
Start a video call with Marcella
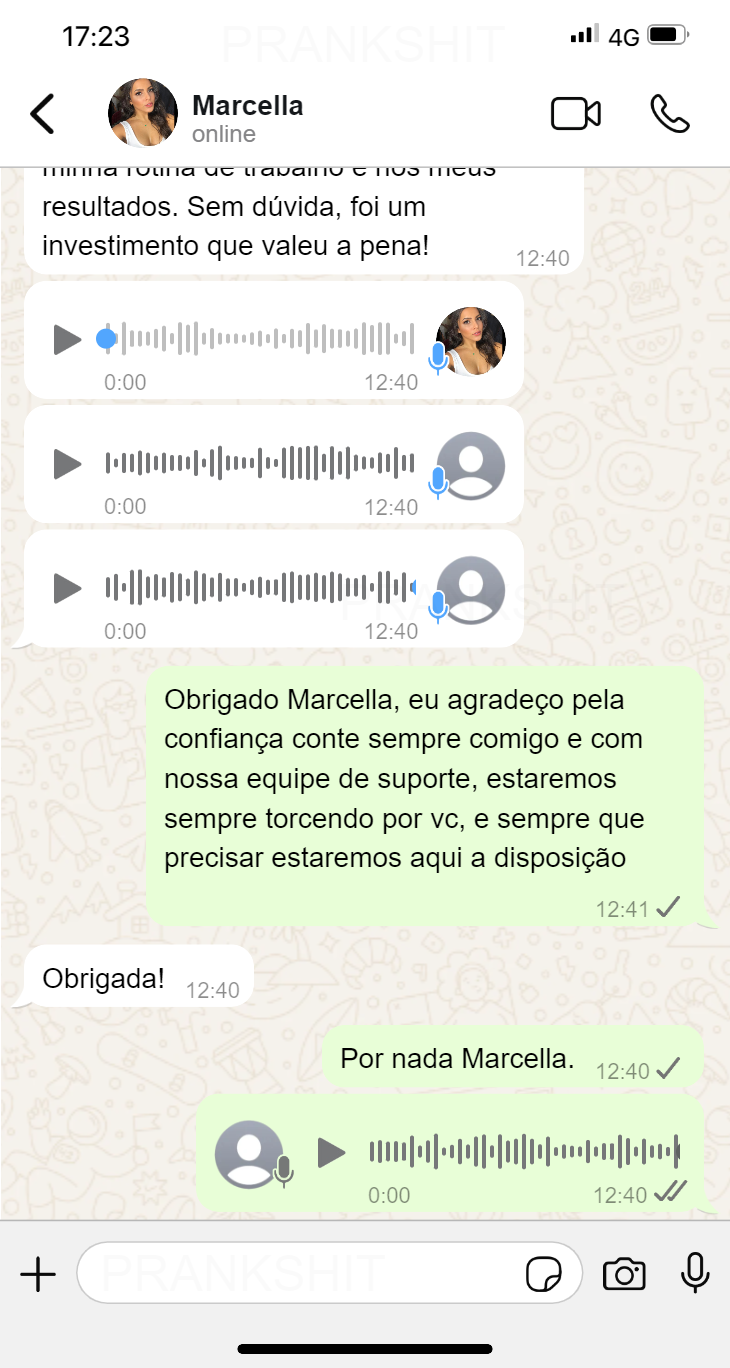point(575,114)
